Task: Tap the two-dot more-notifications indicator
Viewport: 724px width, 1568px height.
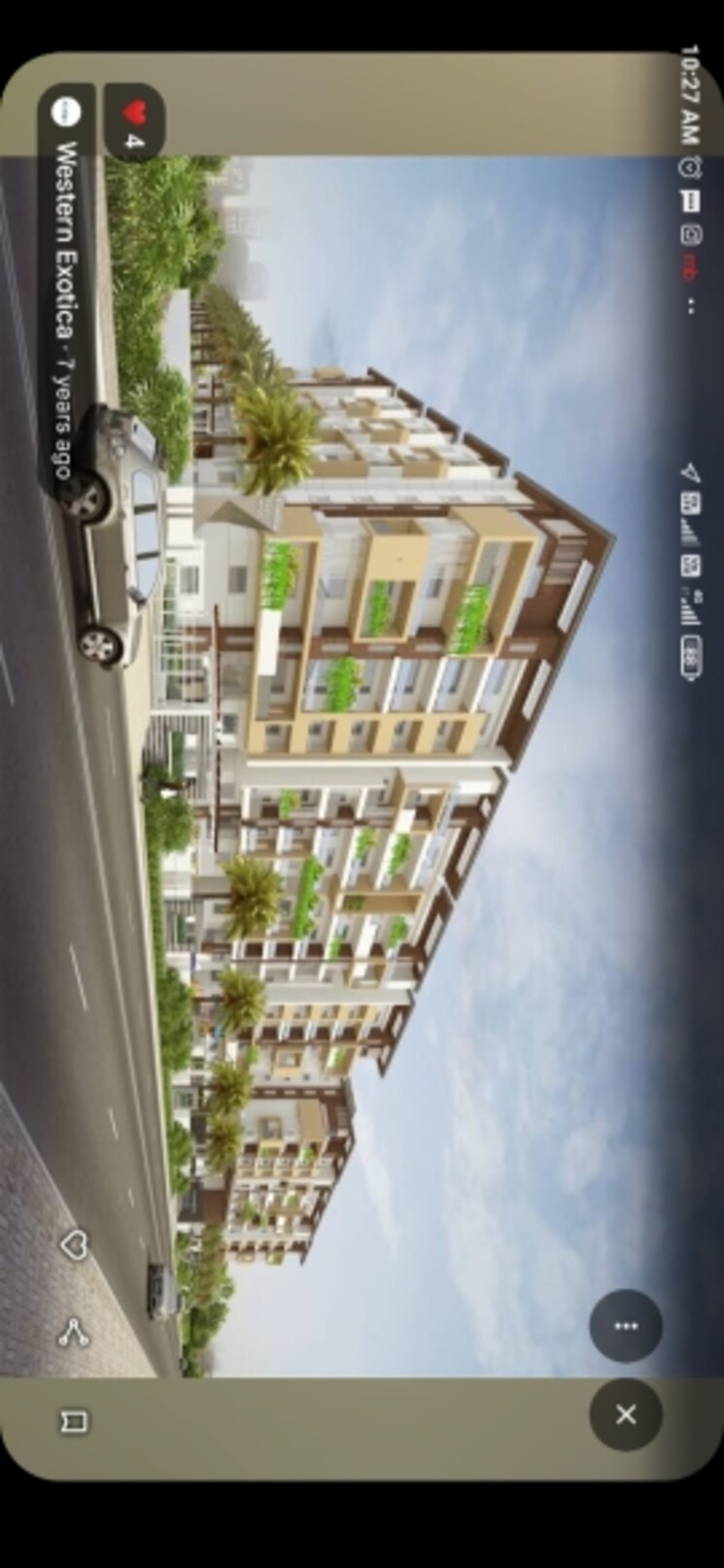Action: coord(689,302)
